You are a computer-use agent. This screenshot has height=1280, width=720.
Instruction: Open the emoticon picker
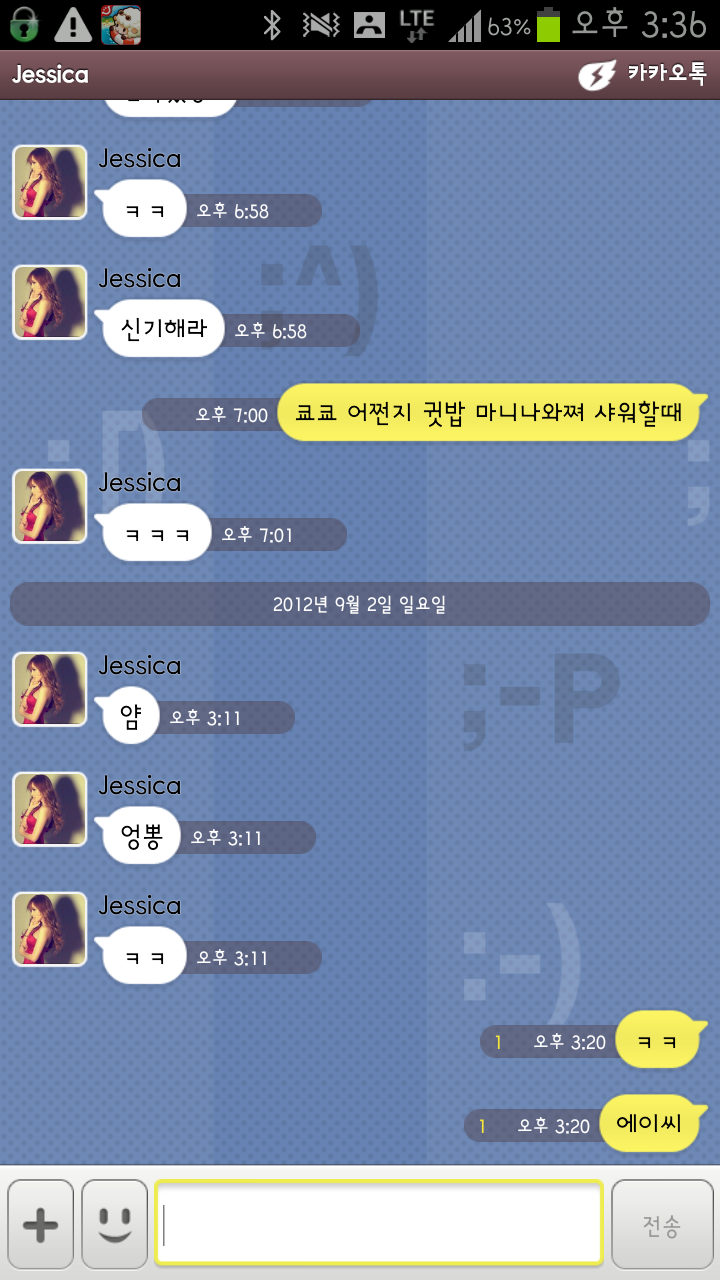click(114, 1225)
